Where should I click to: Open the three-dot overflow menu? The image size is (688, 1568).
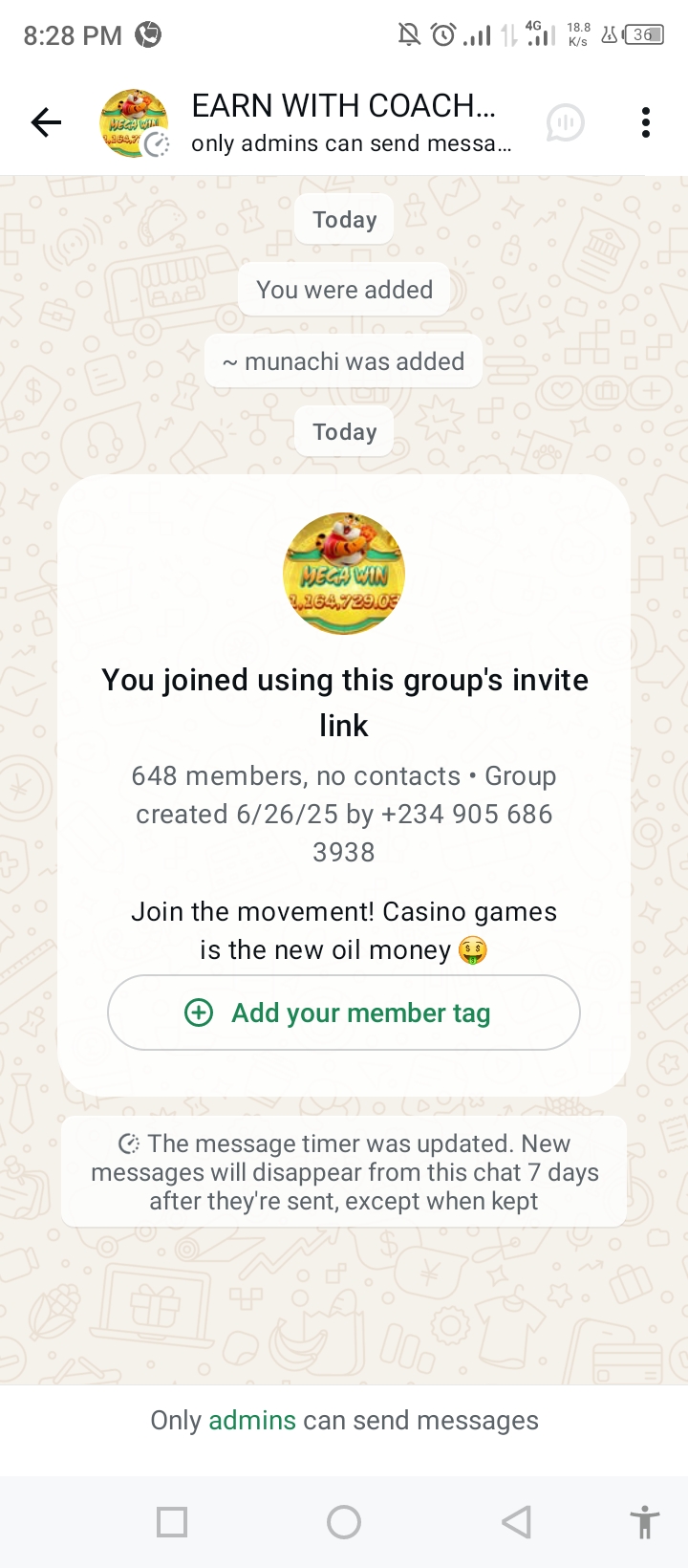pos(646,122)
